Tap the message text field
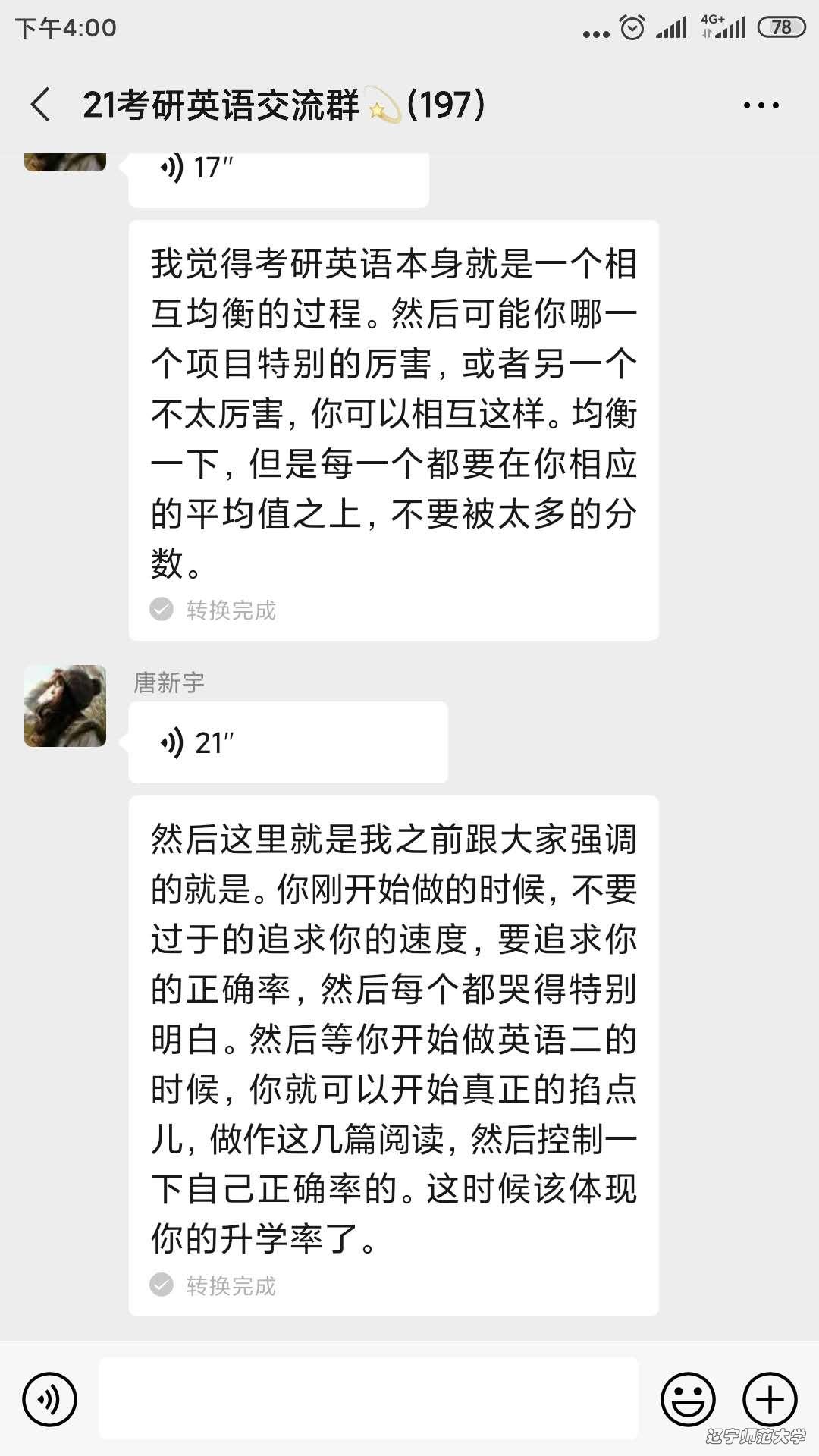The image size is (819, 1456). coord(369,1399)
